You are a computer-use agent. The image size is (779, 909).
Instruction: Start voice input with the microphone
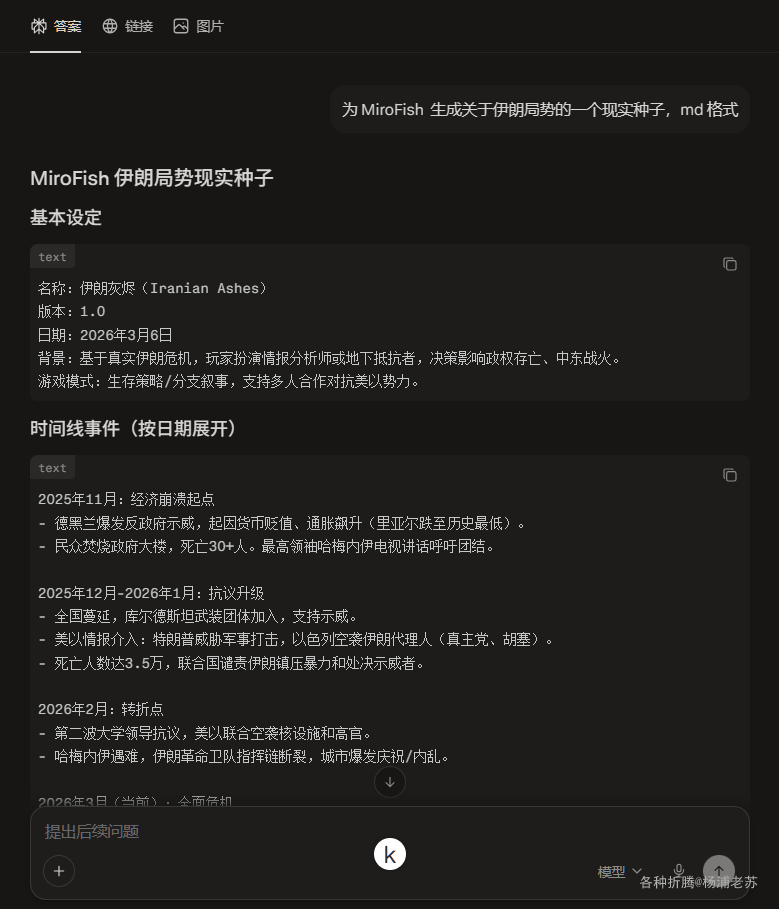click(679, 871)
